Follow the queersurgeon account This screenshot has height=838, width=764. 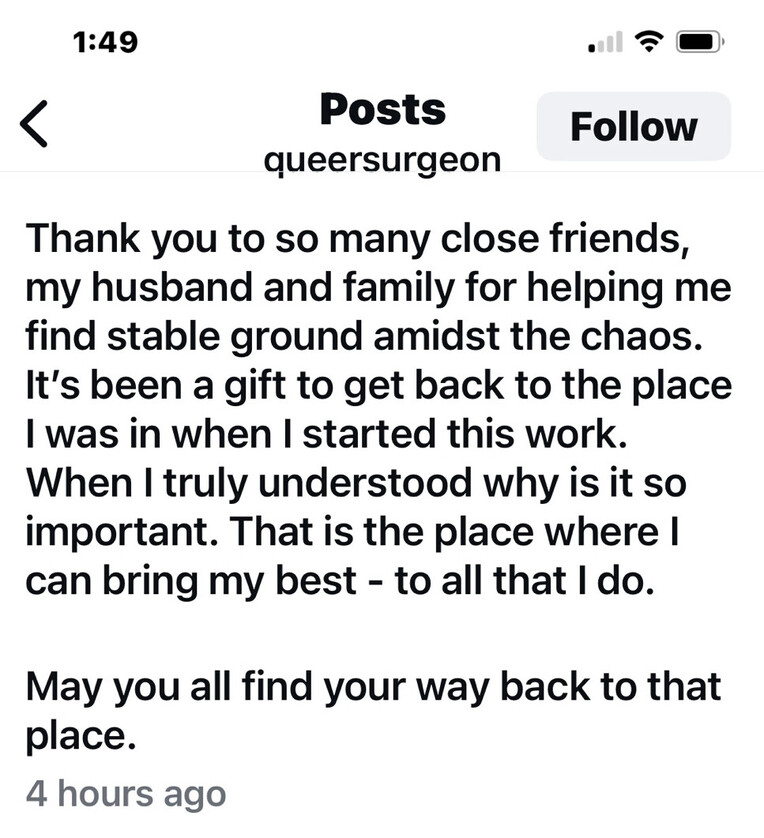click(x=633, y=127)
